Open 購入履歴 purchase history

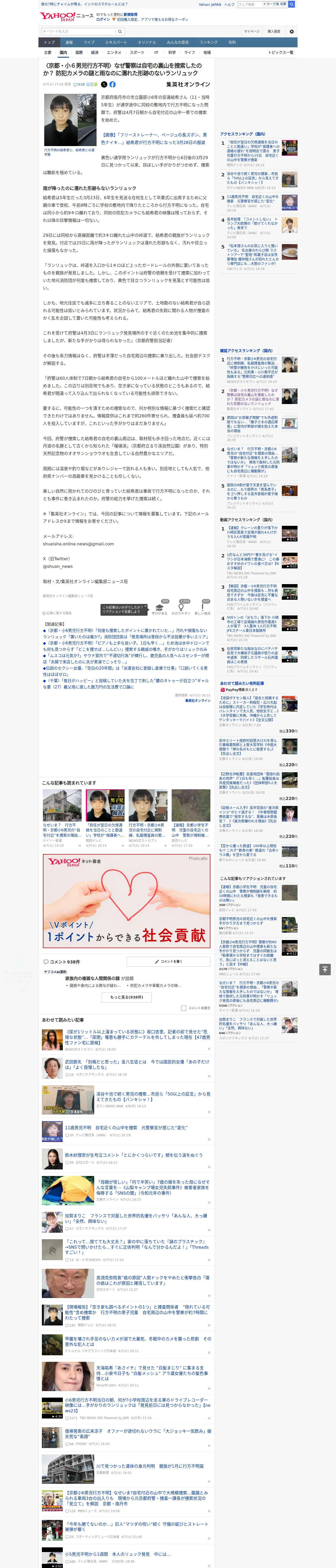click(274, 32)
